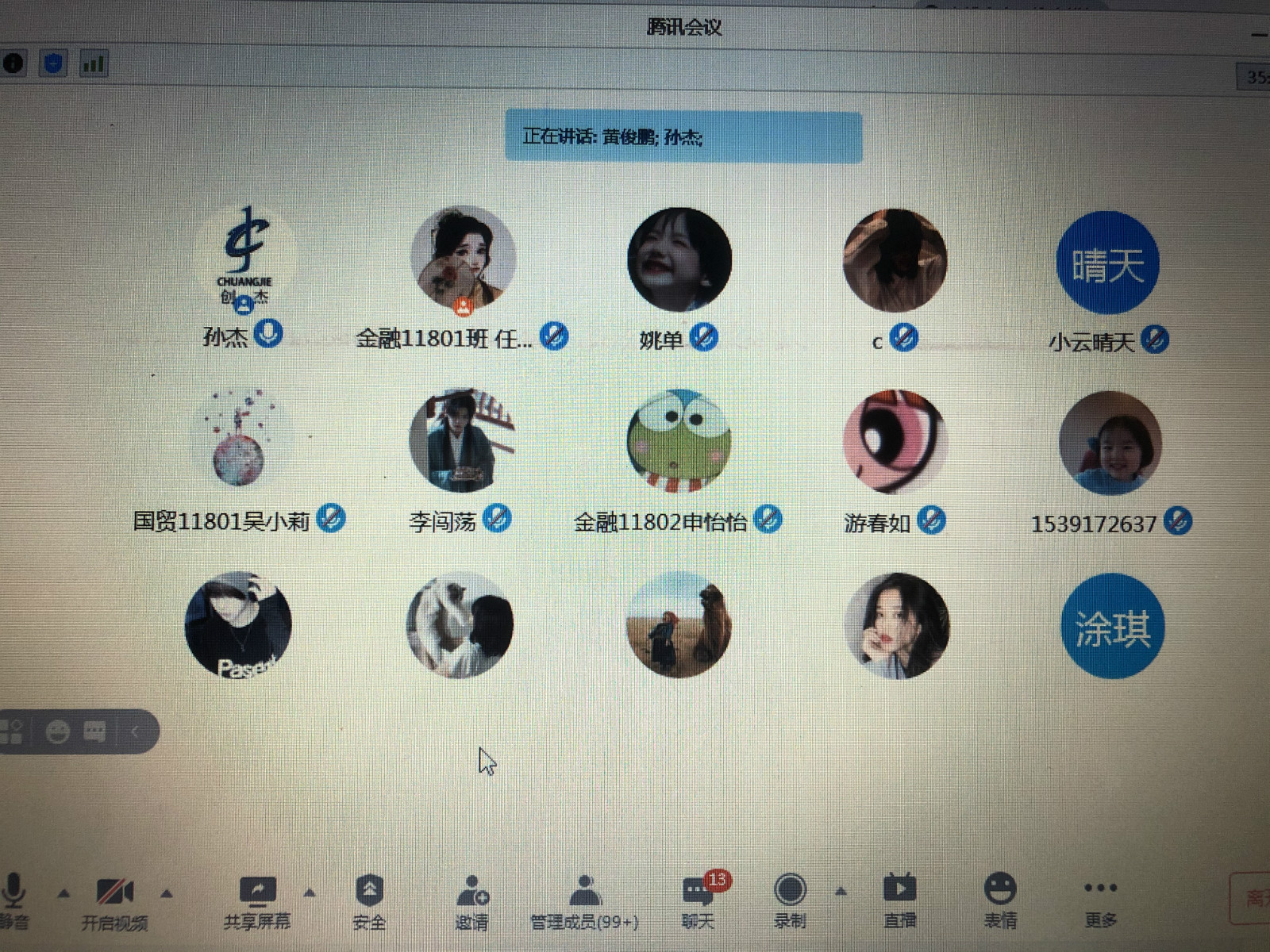Select participant 李闯荡's tile
The image size is (1270, 952).
click(x=461, y=440)
